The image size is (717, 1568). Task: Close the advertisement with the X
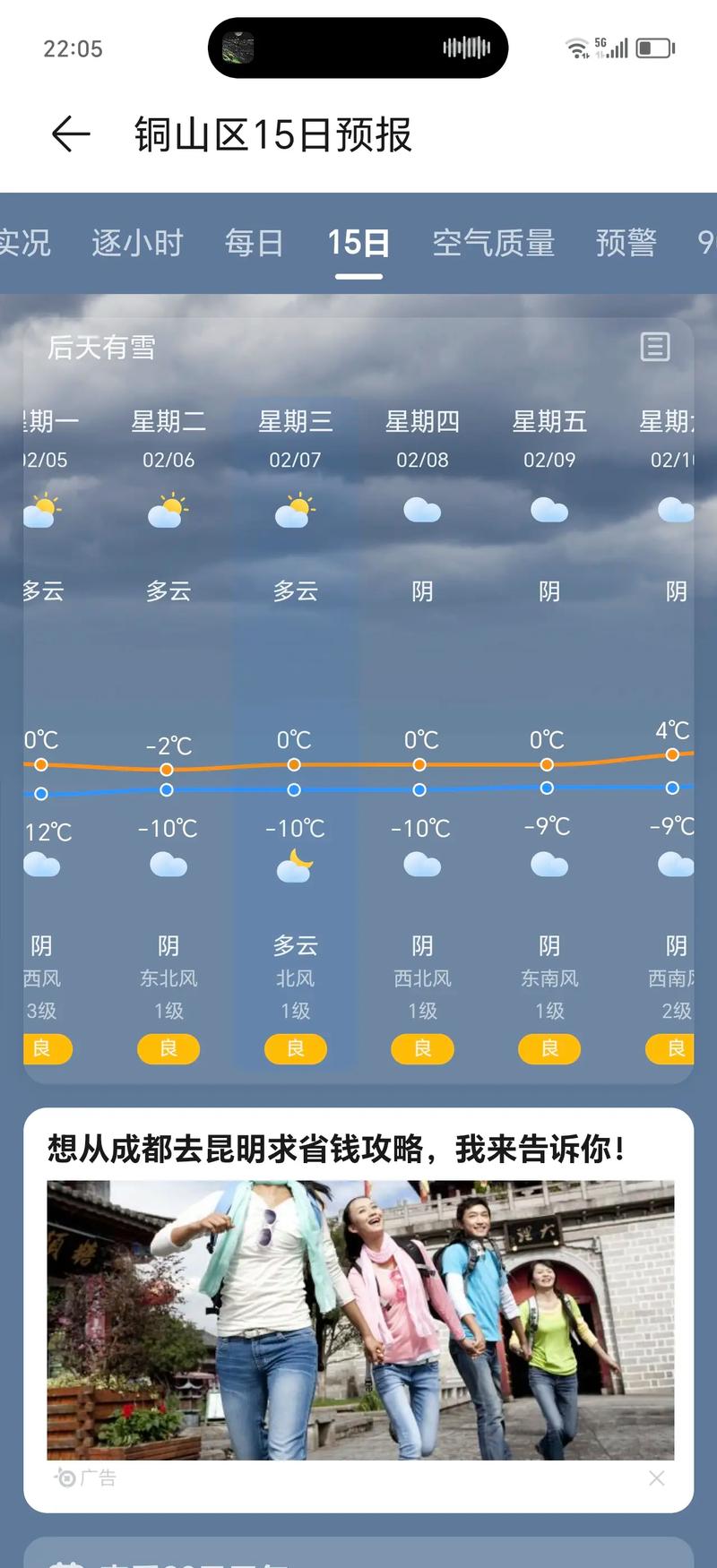pyautogui.click(x=658, y=1478)
